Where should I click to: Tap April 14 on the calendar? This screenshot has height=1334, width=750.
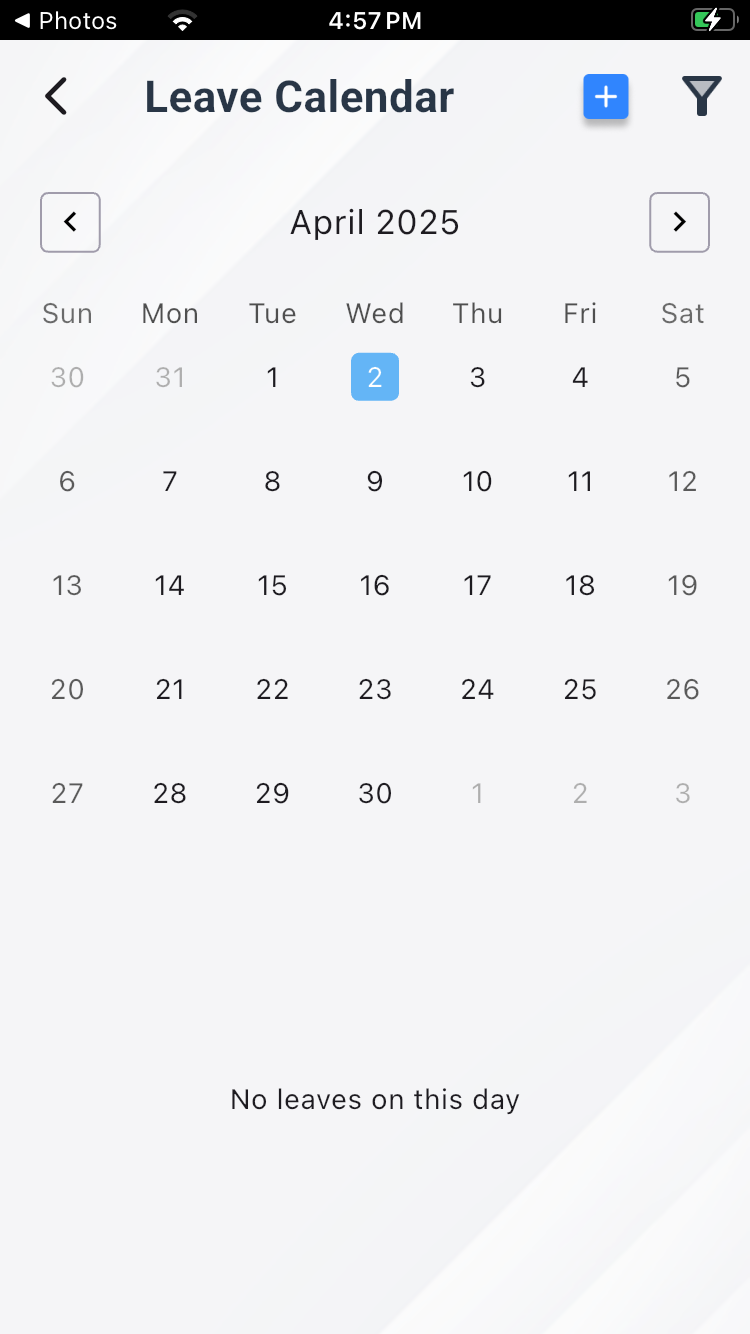pyautogui.click(x=170, y=585)
